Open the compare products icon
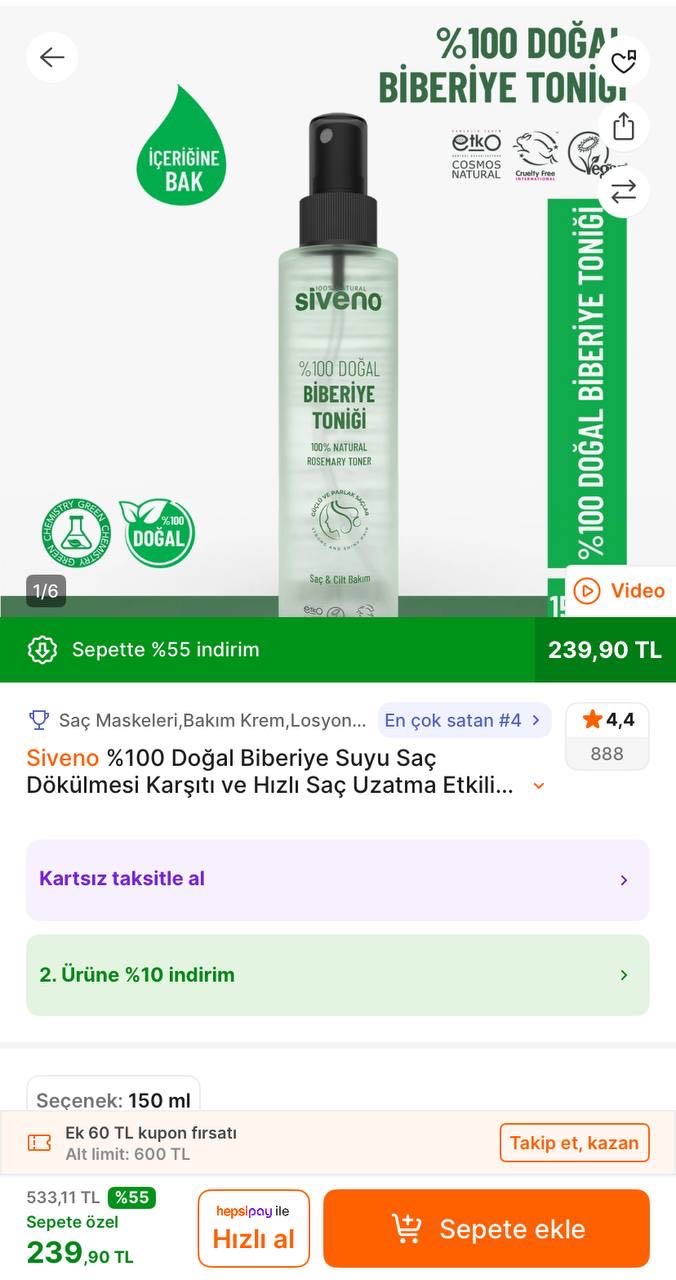The height and width of the screenshot is (1280, 676). [x=623, y=192]
